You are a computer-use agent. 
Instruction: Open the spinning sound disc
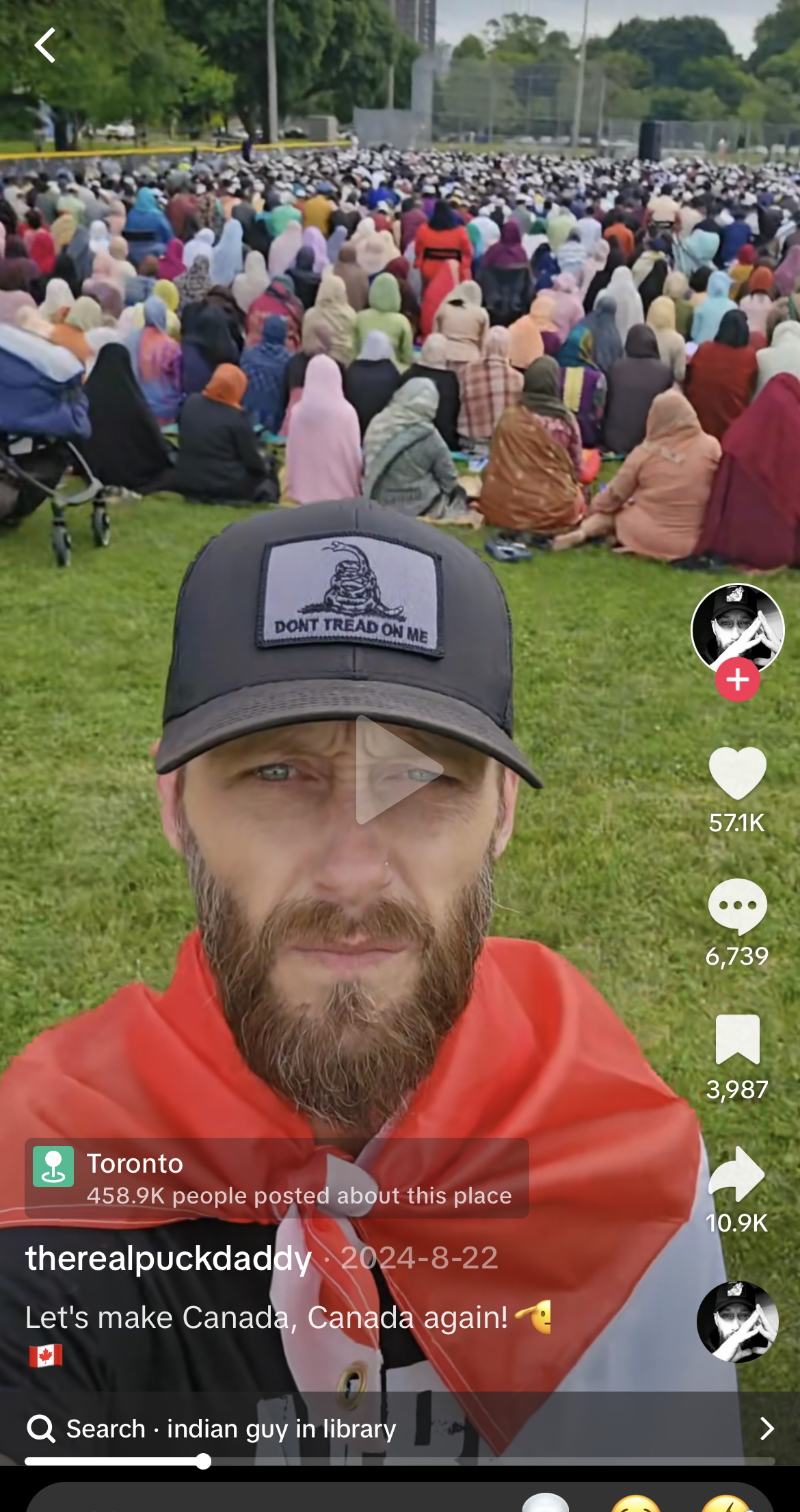coord(737,1321)
